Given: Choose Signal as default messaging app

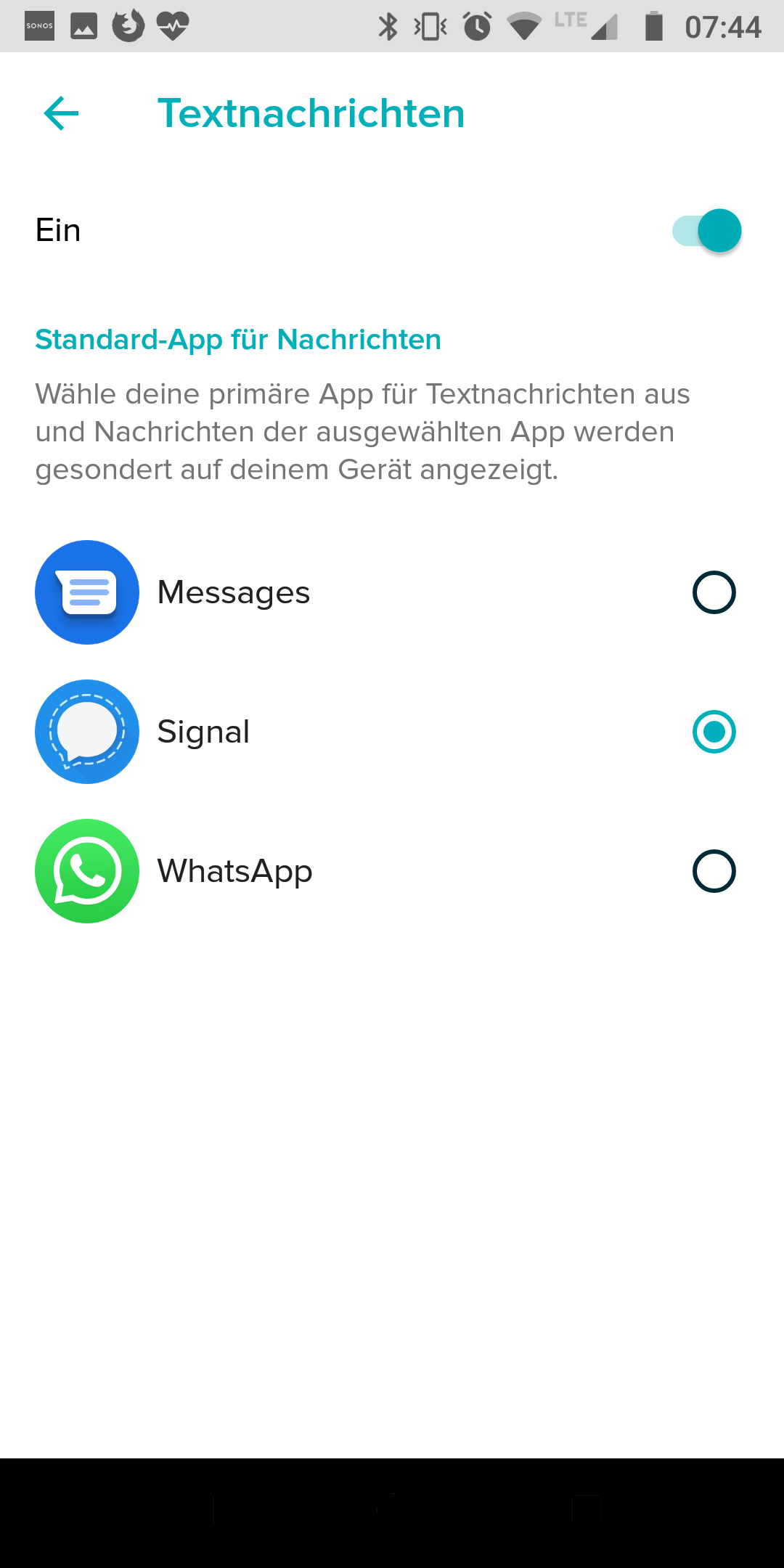Looking at the screenshot, I should 714,732.
